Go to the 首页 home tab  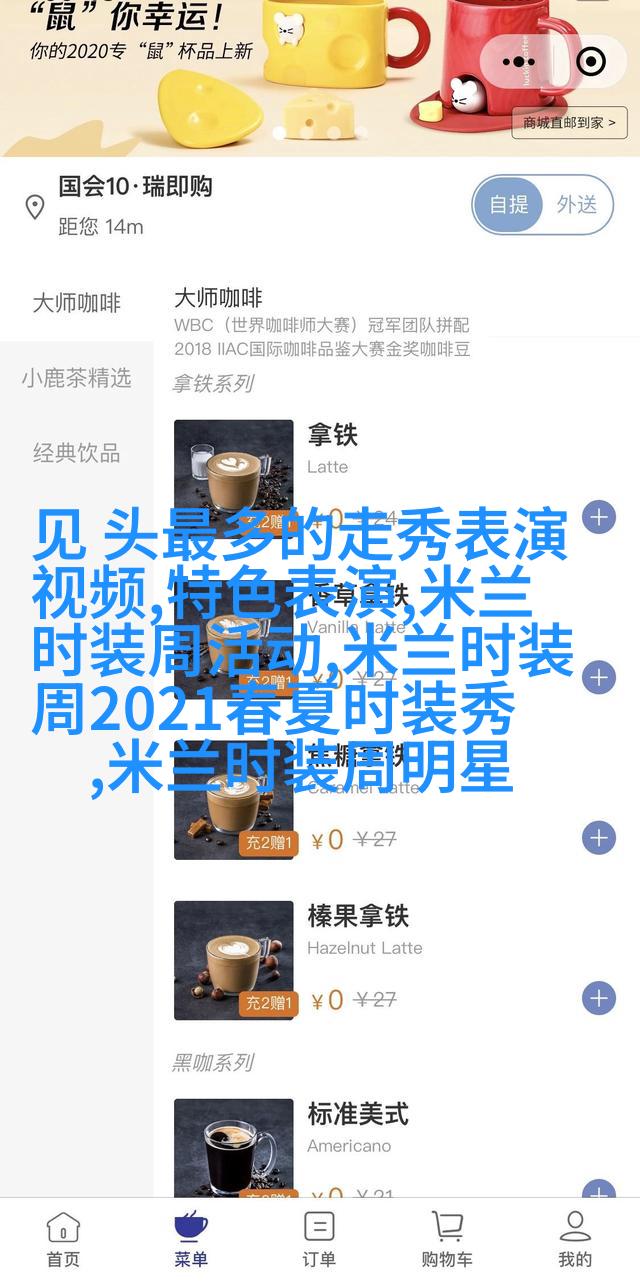tap(63, 1240)
